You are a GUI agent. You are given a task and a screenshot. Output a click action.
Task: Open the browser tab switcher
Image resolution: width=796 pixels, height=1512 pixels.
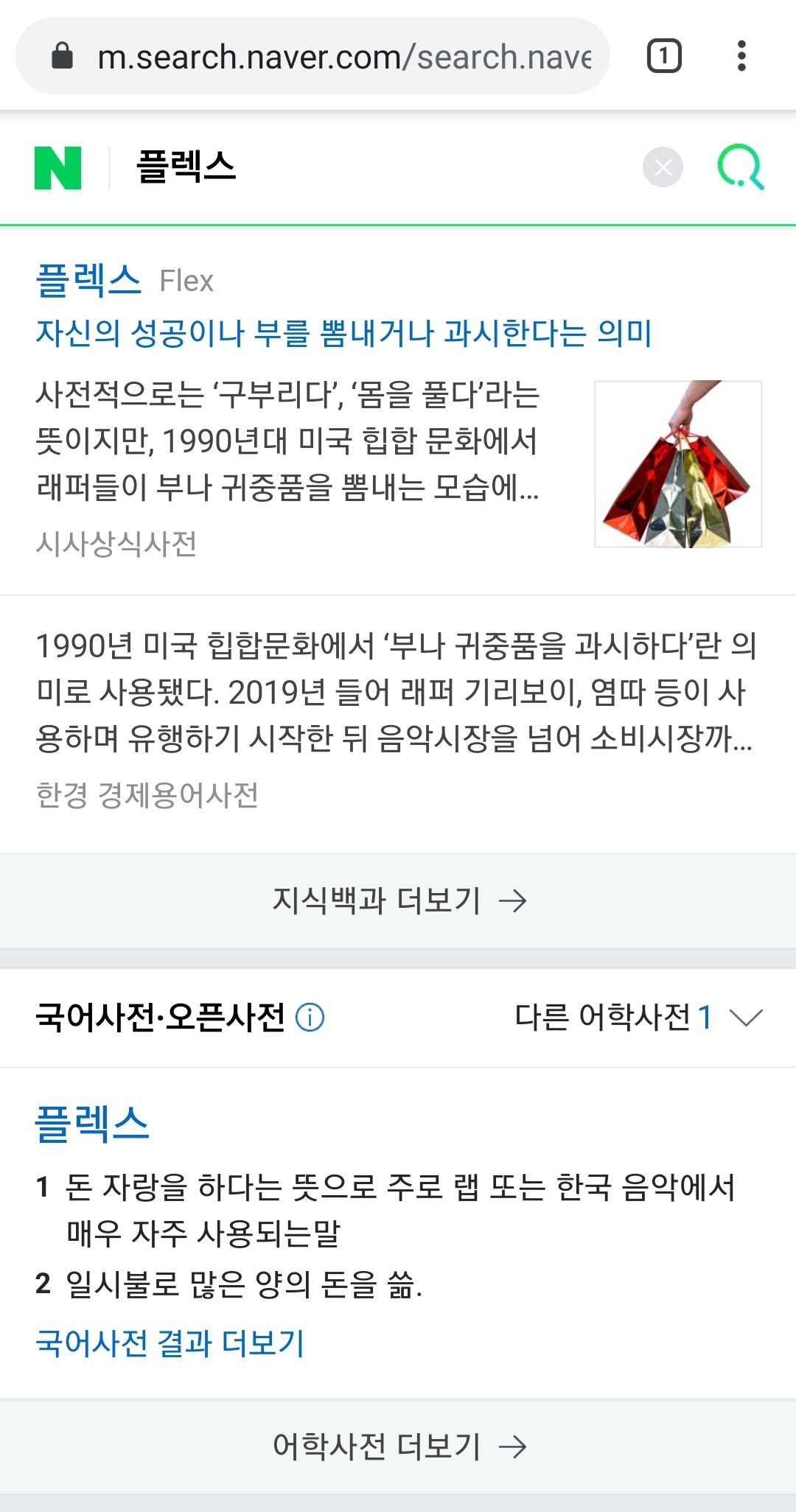click(663, 56)
